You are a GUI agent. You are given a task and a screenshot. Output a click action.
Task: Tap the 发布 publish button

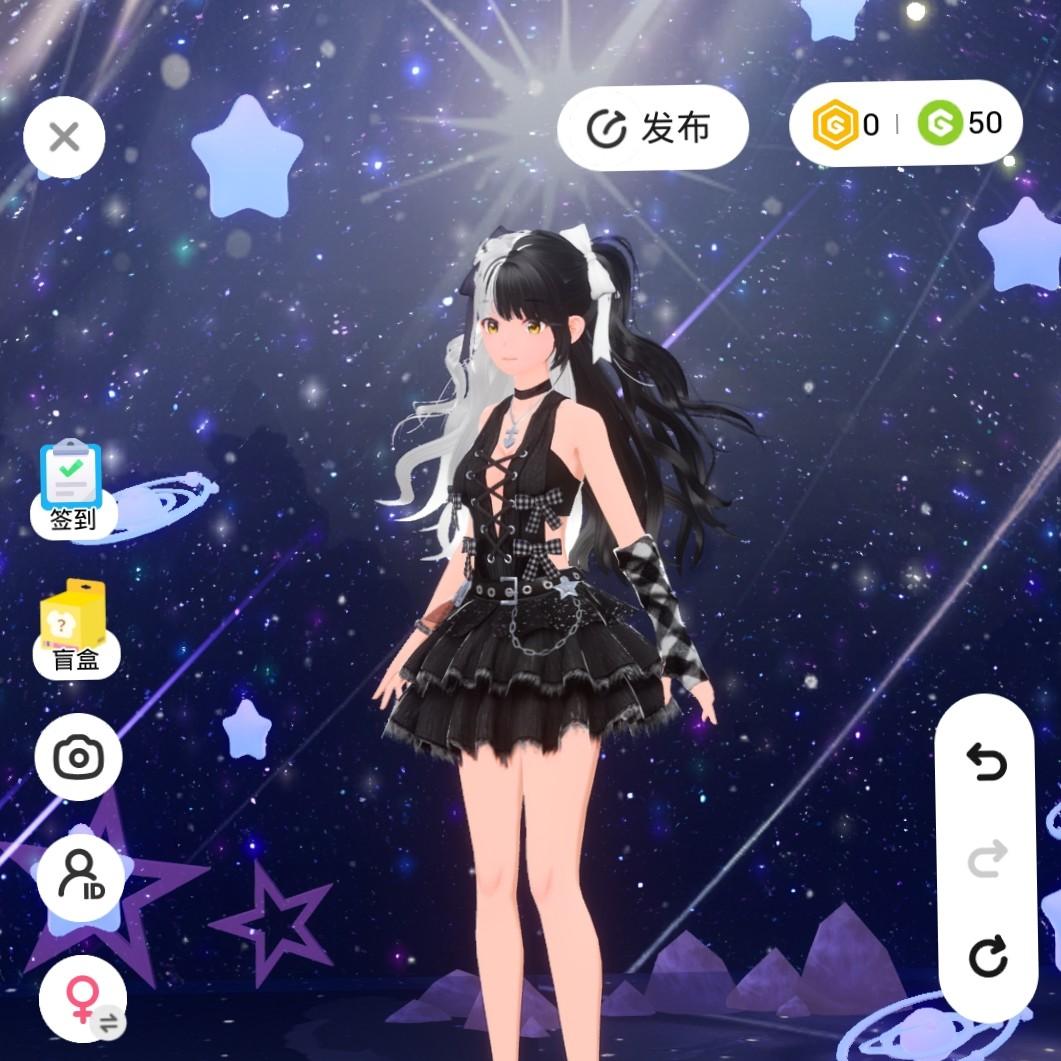click(652, 127)
